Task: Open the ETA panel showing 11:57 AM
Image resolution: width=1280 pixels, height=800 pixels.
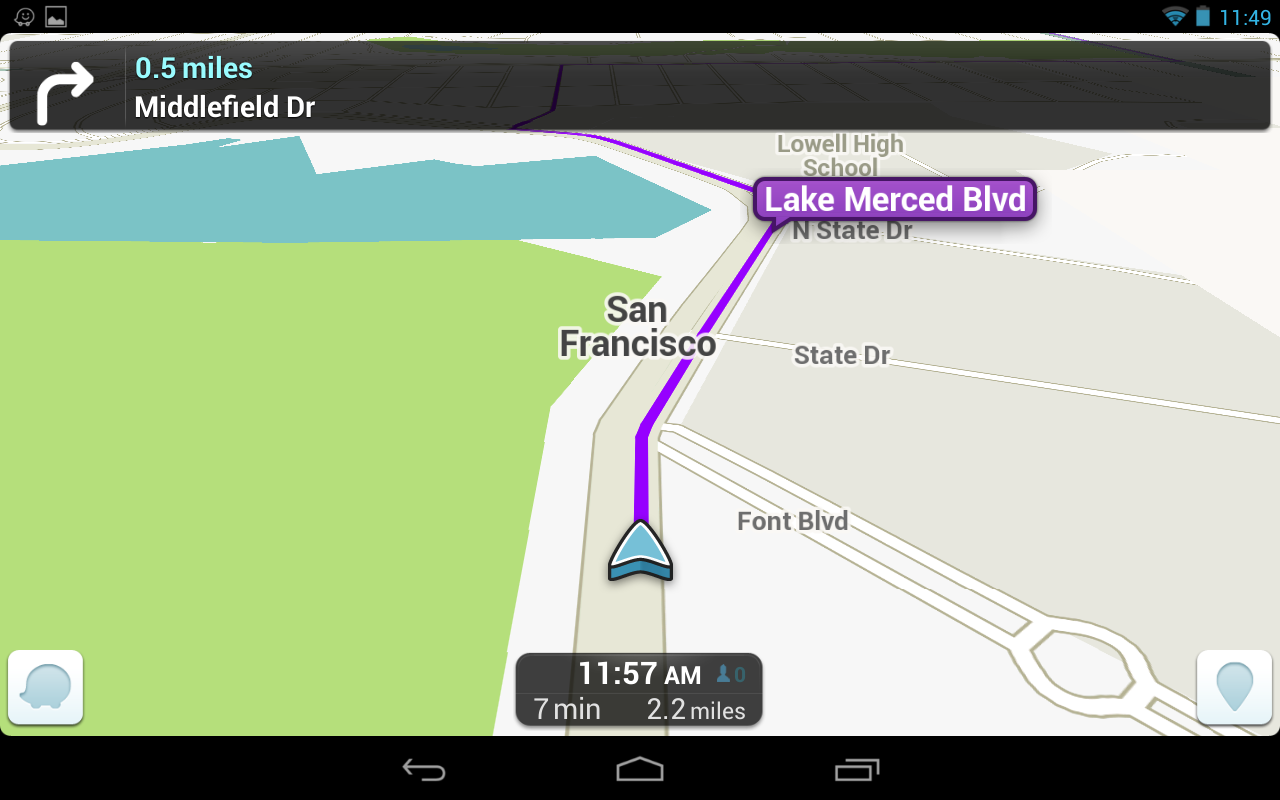Action: 638,690
